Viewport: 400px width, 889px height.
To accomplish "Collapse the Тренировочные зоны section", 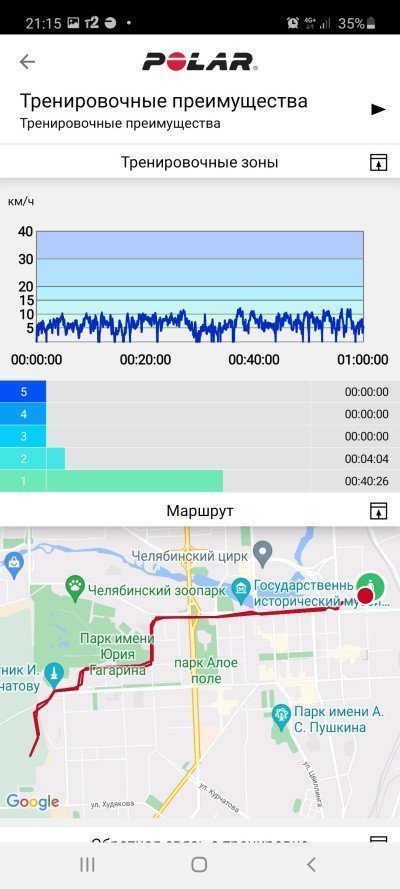I will 378,163.
